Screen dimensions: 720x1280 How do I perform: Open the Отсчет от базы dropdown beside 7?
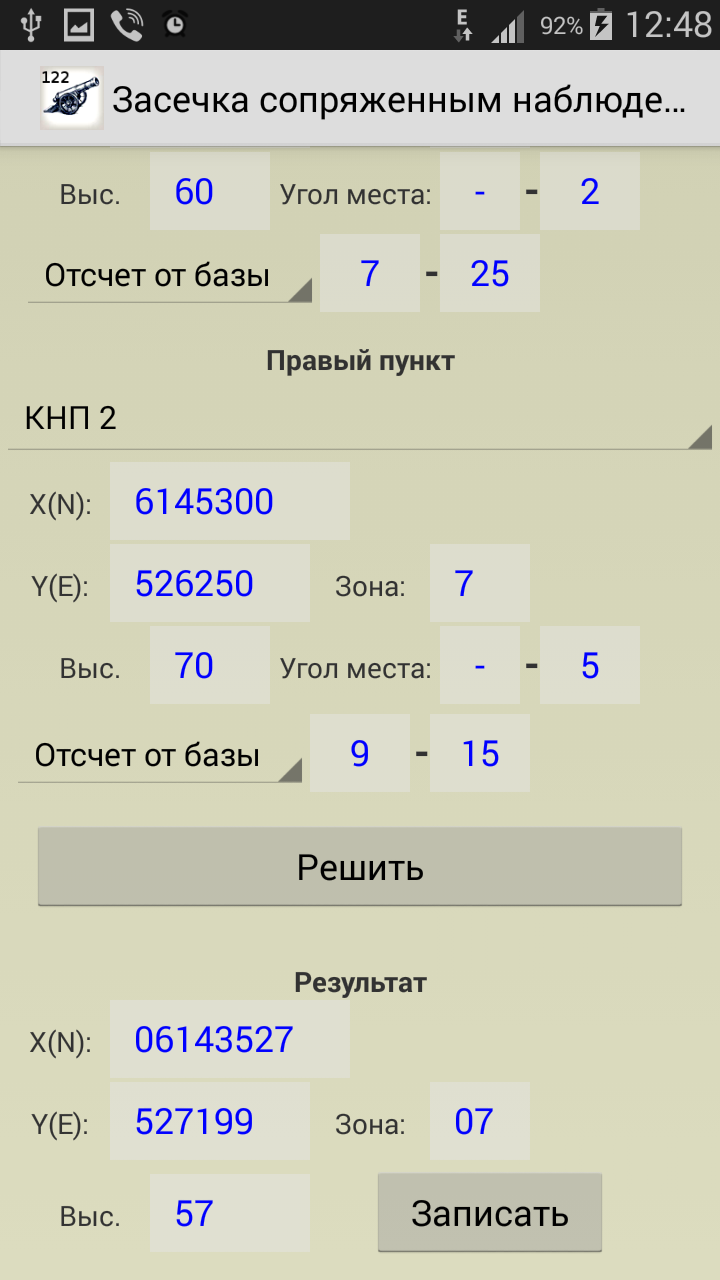tap(170, 275)
